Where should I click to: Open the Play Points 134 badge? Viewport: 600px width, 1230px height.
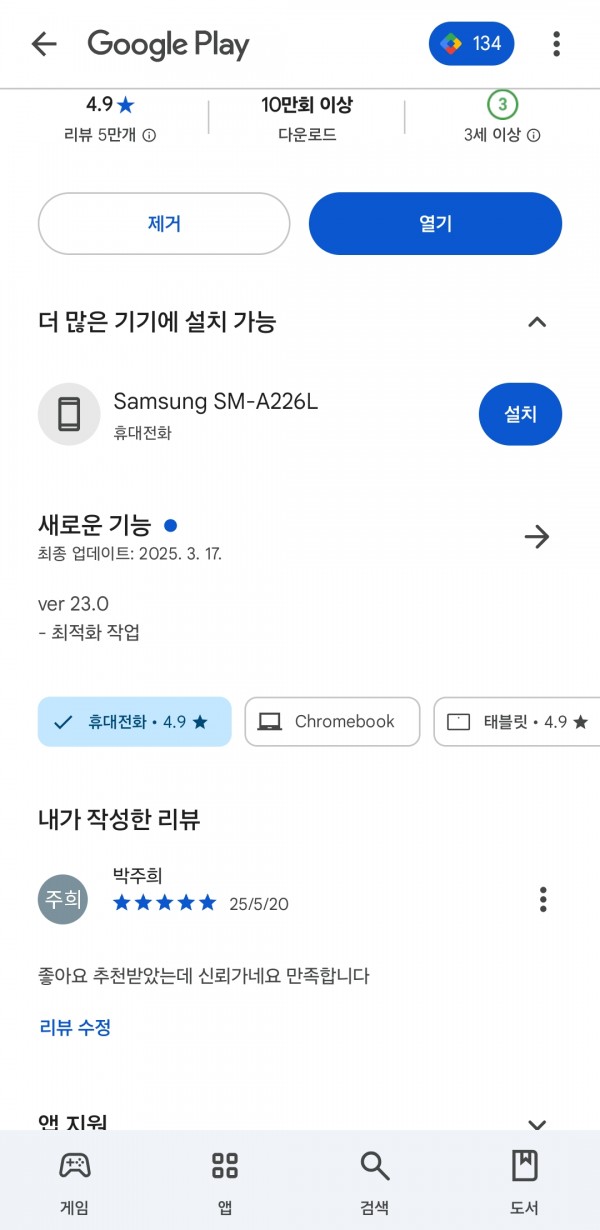472,44
